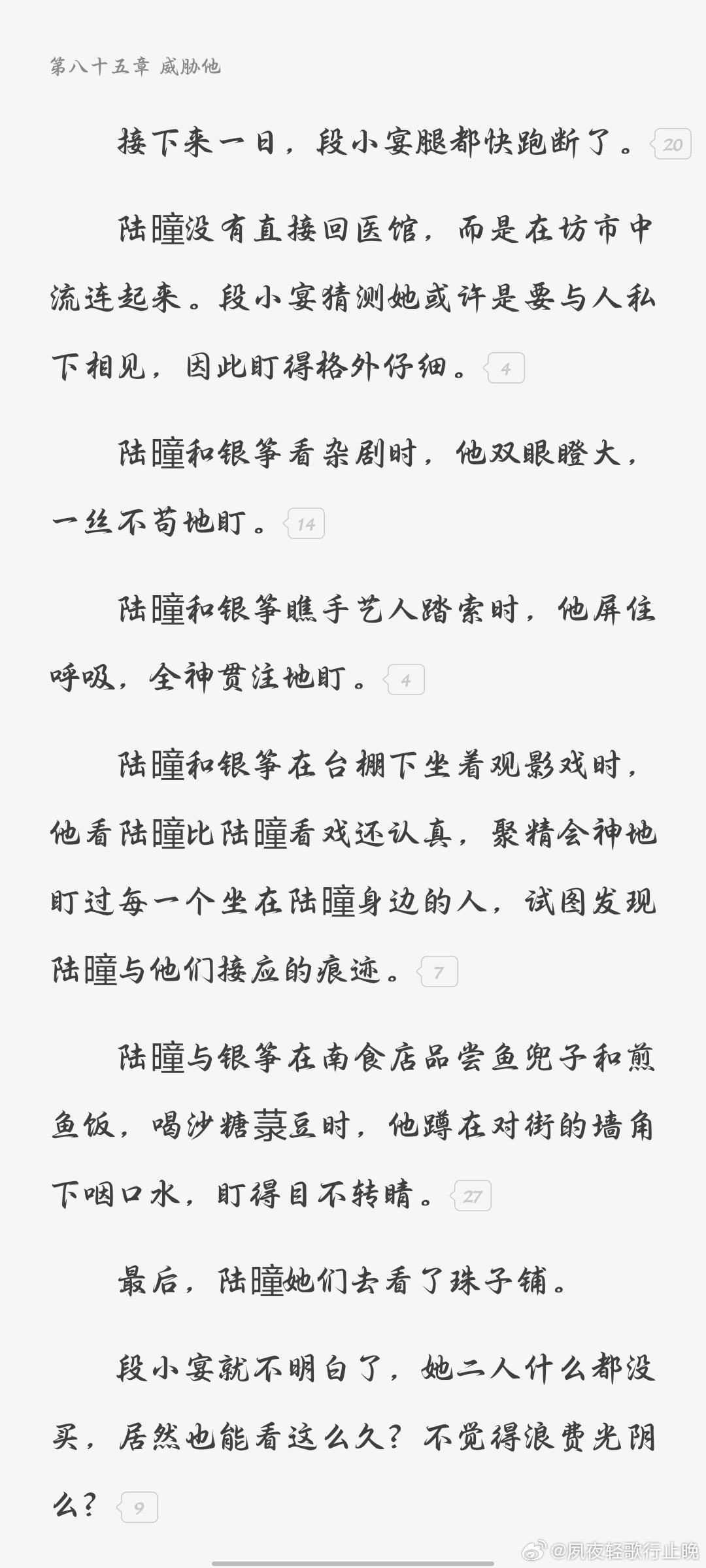View the 4 comments after 全神贯注地盯
The height and width of the screenshot is (1568, 706).
tap(404, 679)
